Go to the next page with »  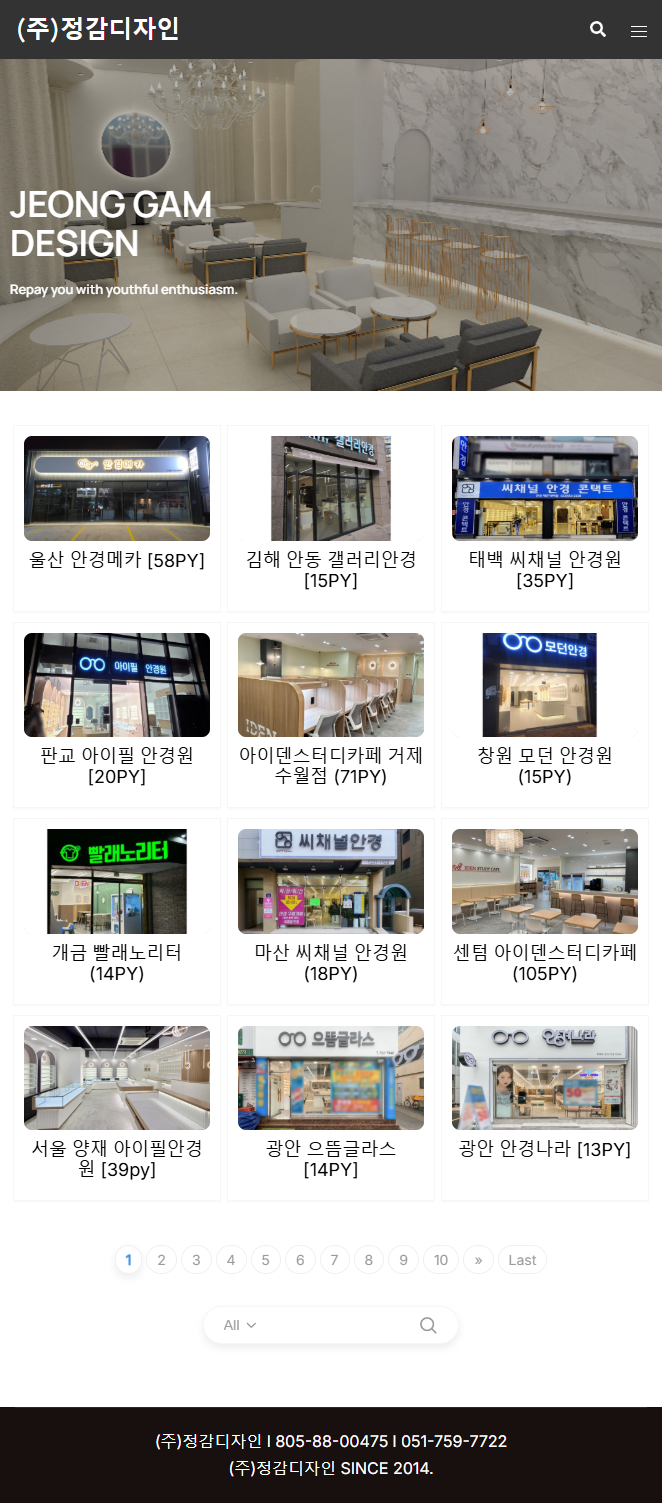(x=478, y=1260)
